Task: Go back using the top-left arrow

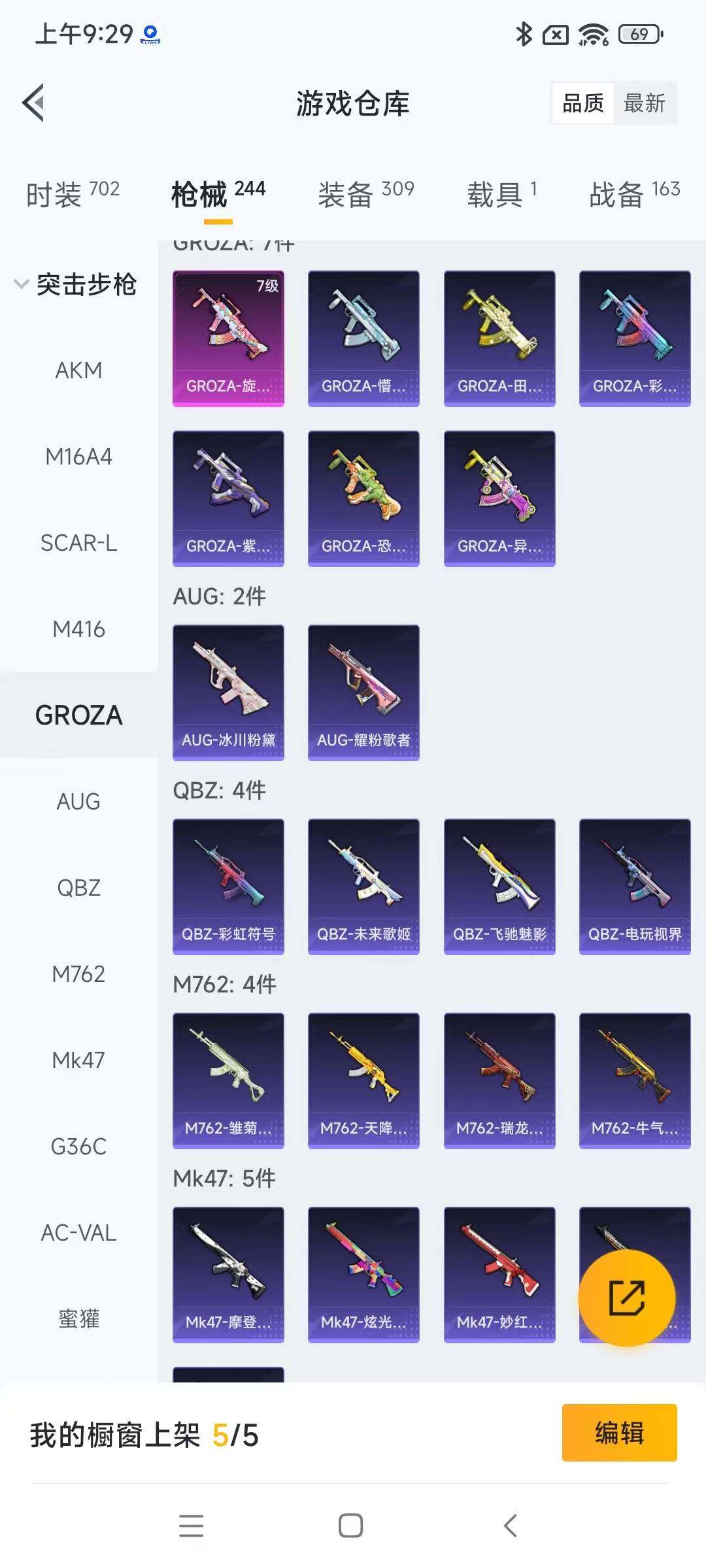Action: coord(34,103)
